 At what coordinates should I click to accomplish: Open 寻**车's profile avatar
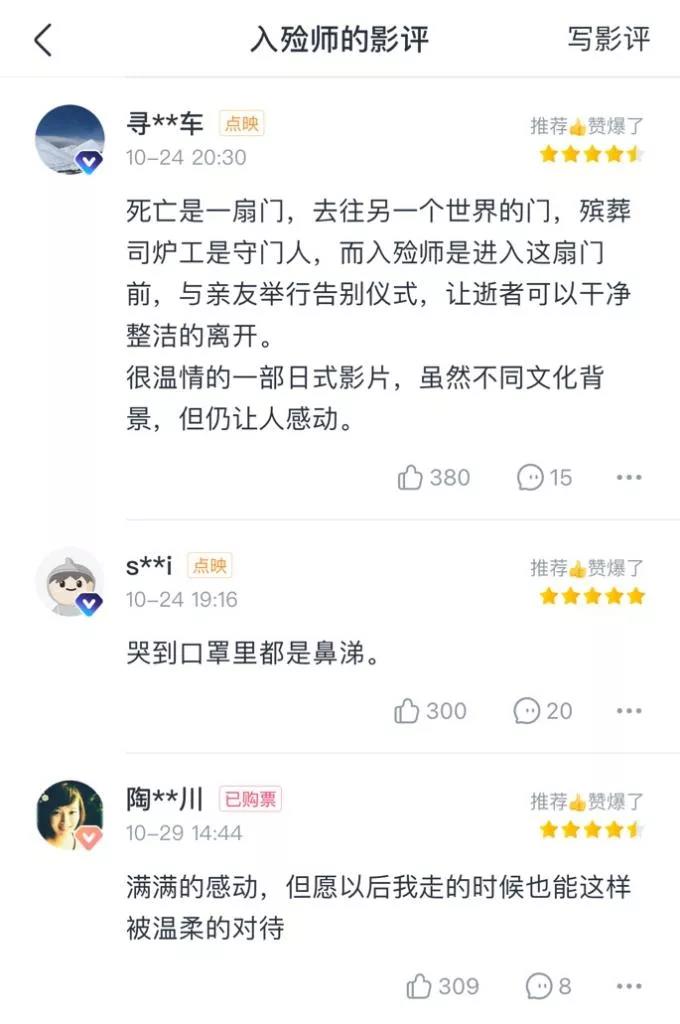(70, 139)
